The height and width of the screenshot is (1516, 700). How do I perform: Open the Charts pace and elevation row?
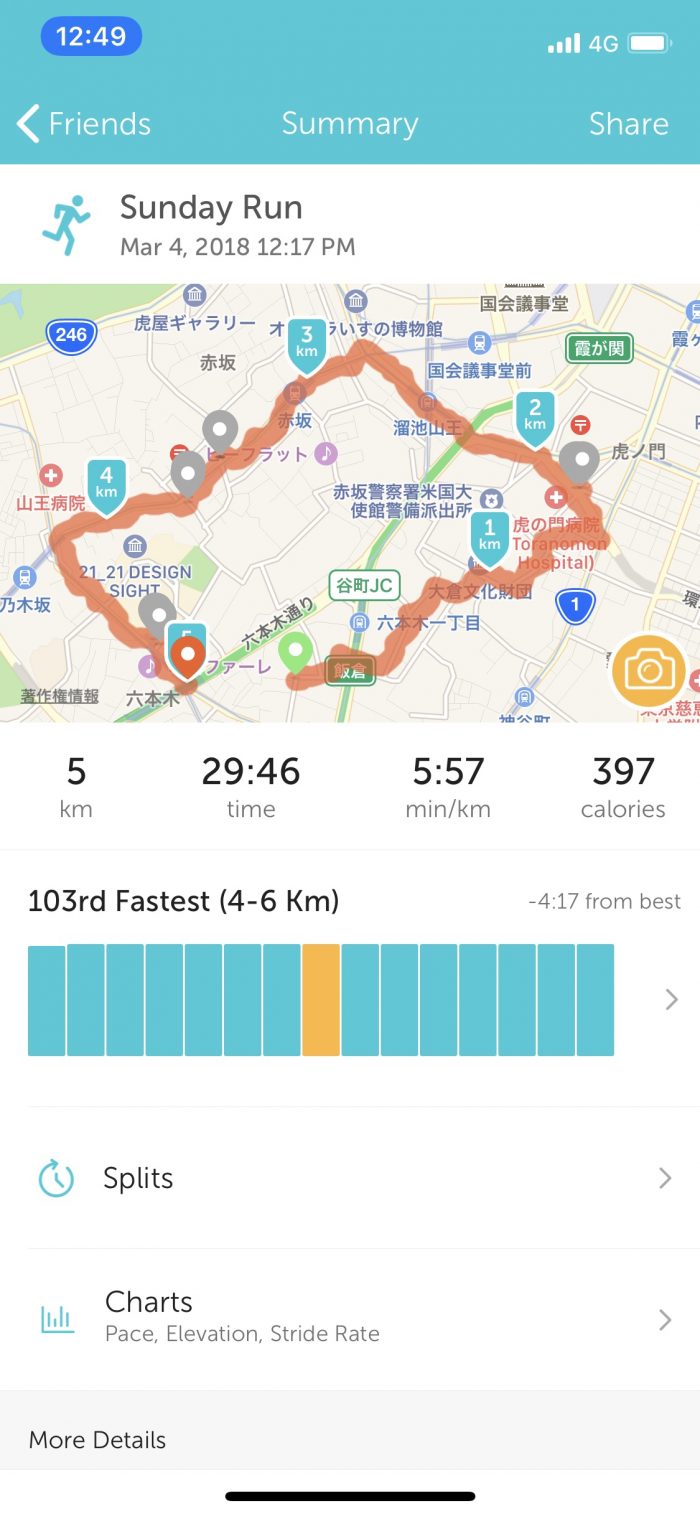coord(350,1318)
